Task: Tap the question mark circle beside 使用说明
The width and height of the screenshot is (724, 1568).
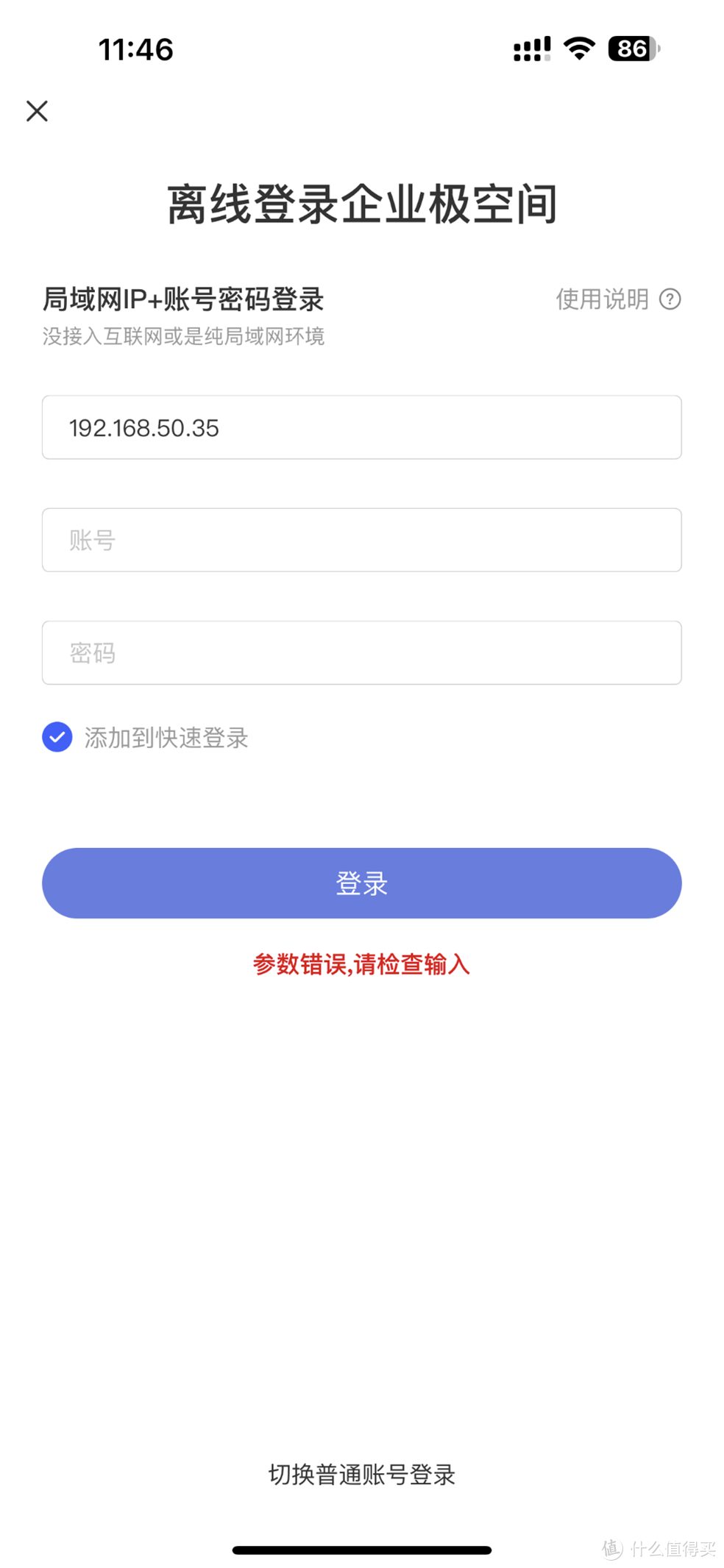Action: click(x=670, y=299)
